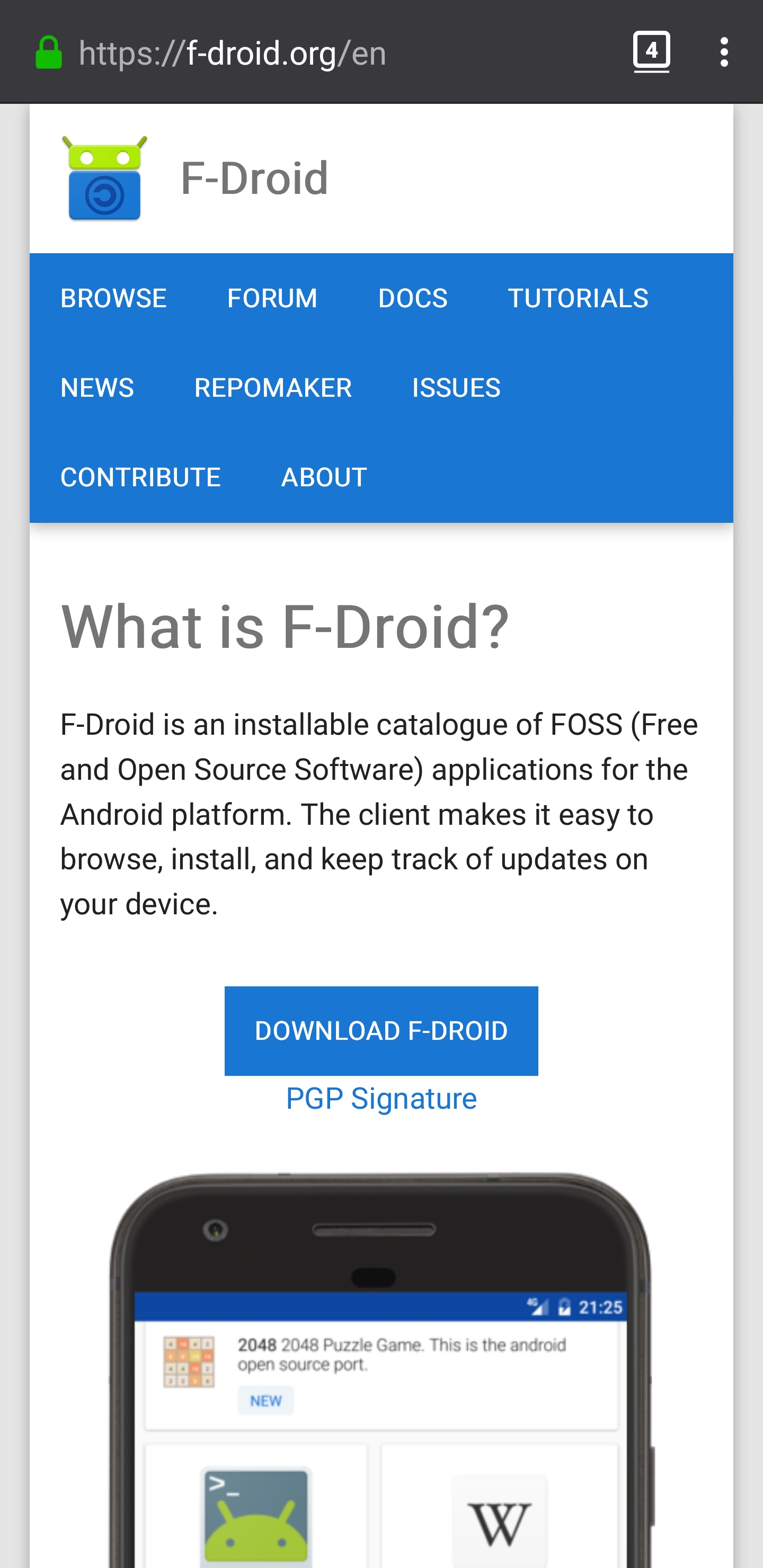The height and width of the screenshot is (1568, 763).
Task: Select Contribute in the menu
Action: coord(140,477)
